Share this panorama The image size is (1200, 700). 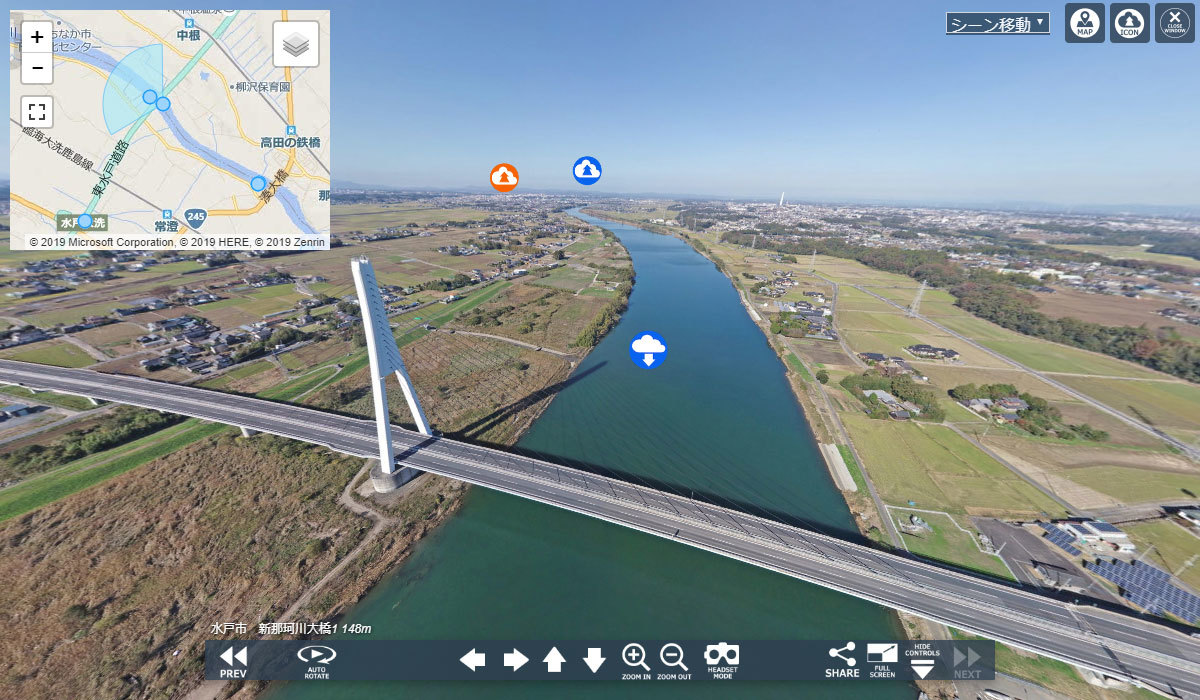coord(842,660)
